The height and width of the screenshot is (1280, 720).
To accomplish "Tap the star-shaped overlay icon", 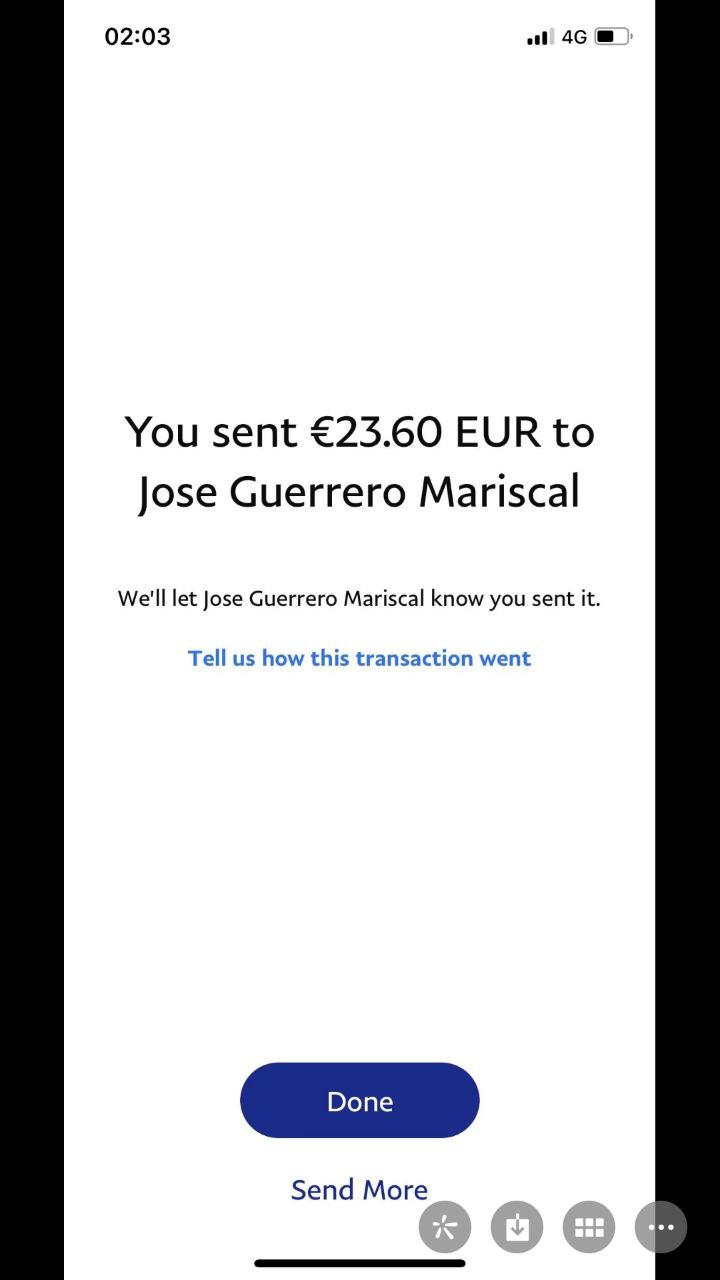I will point(445,1227).
